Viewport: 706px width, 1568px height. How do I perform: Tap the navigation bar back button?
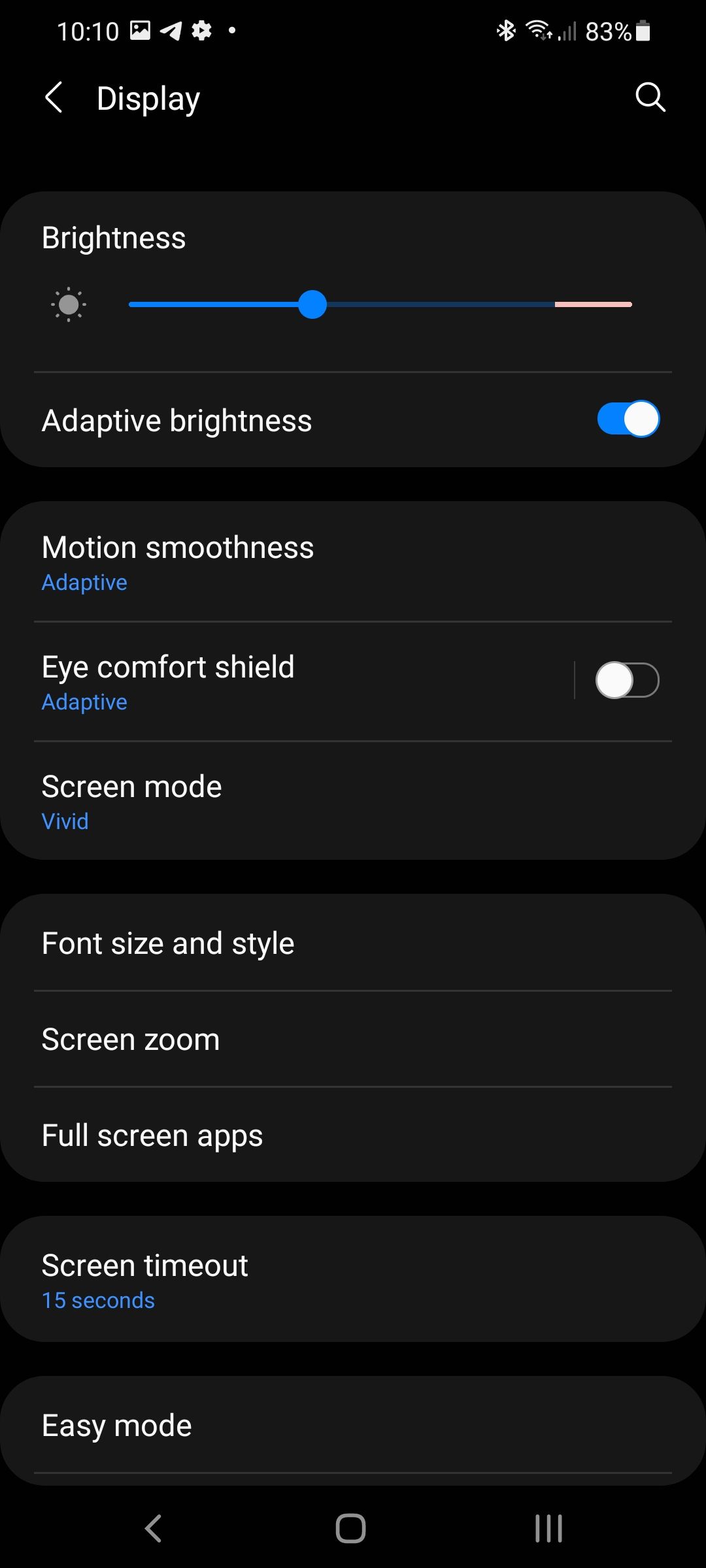(153, 1527)
